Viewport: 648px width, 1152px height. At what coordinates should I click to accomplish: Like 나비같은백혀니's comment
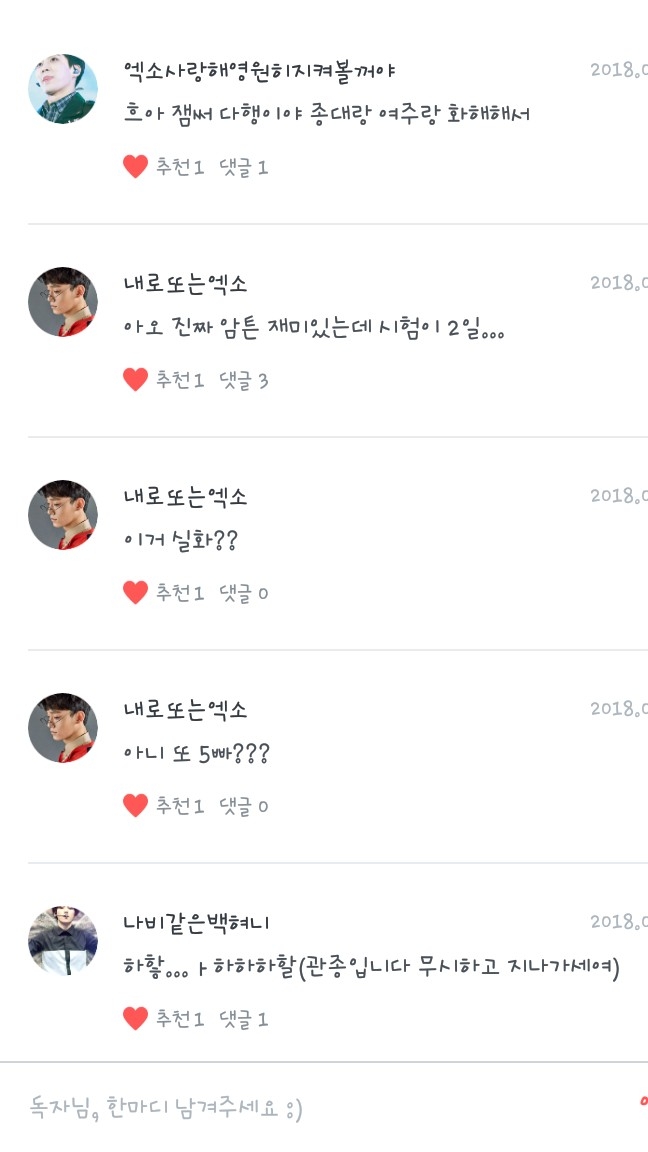point(136,1019)
